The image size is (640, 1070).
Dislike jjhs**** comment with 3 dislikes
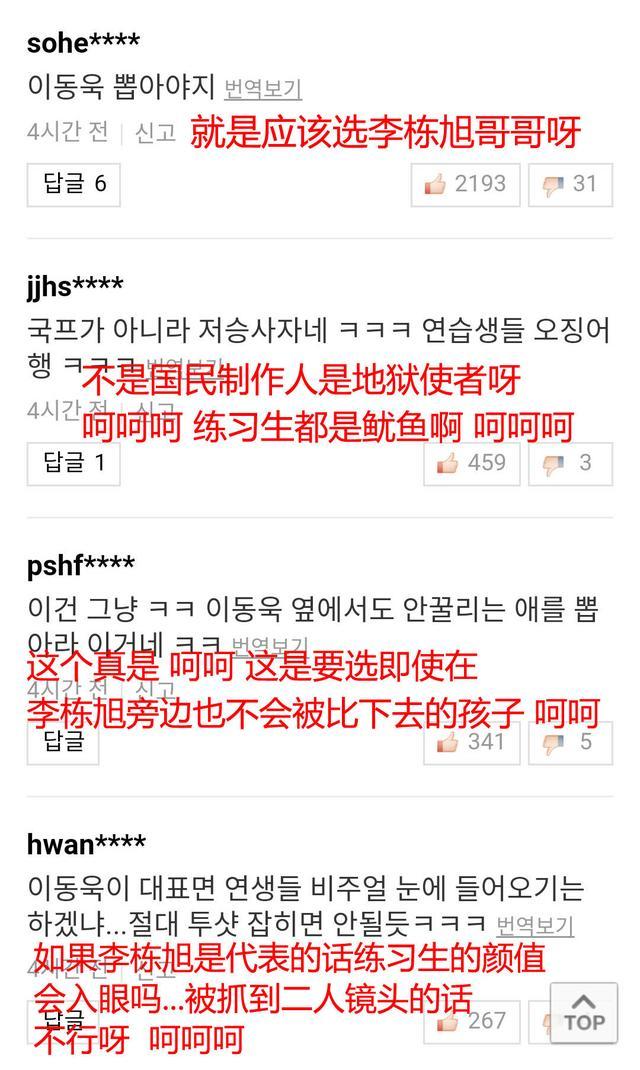(x=570, y=463)
